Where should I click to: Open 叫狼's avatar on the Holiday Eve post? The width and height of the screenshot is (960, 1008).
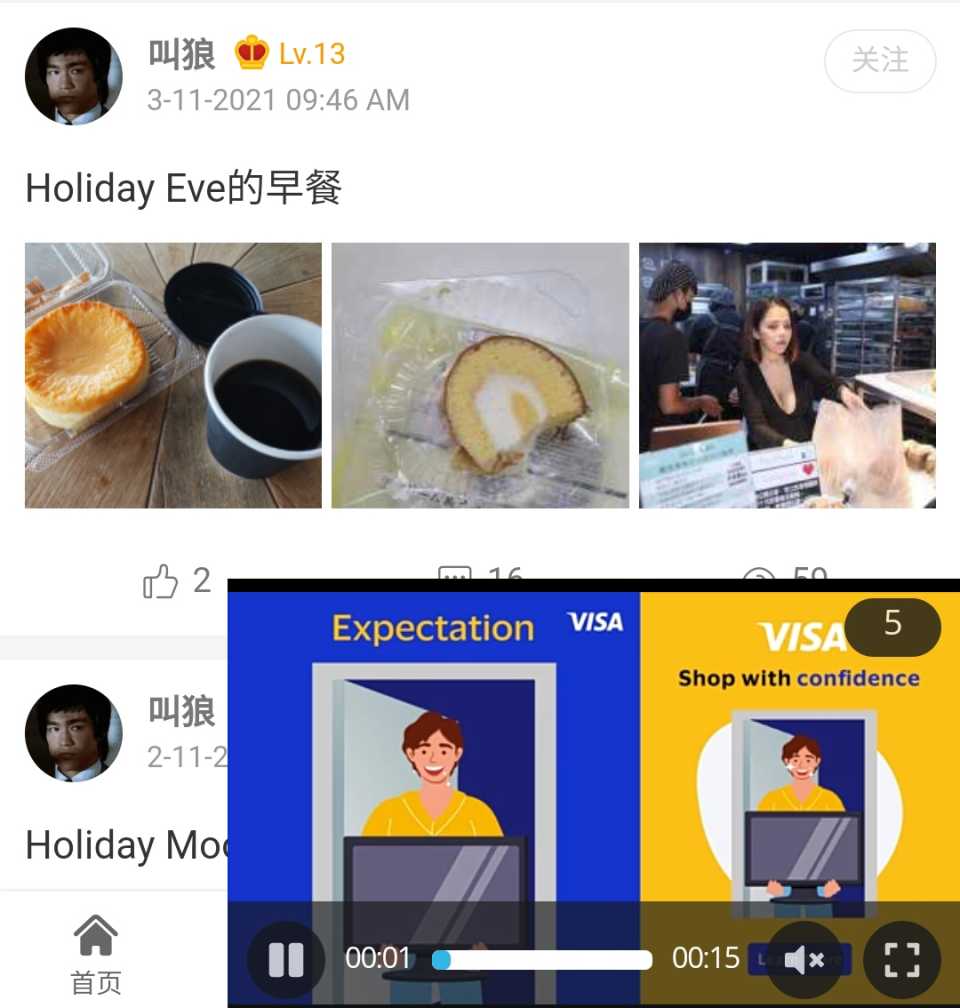[73, 76]
